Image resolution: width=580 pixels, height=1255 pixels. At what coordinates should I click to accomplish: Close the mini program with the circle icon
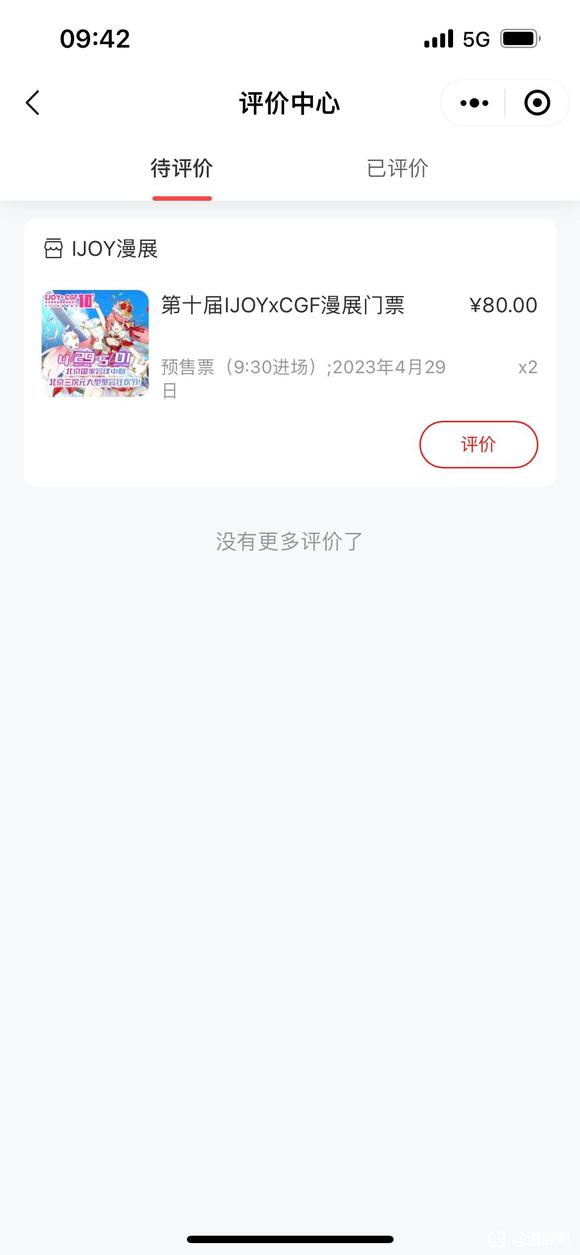point(537,103)
